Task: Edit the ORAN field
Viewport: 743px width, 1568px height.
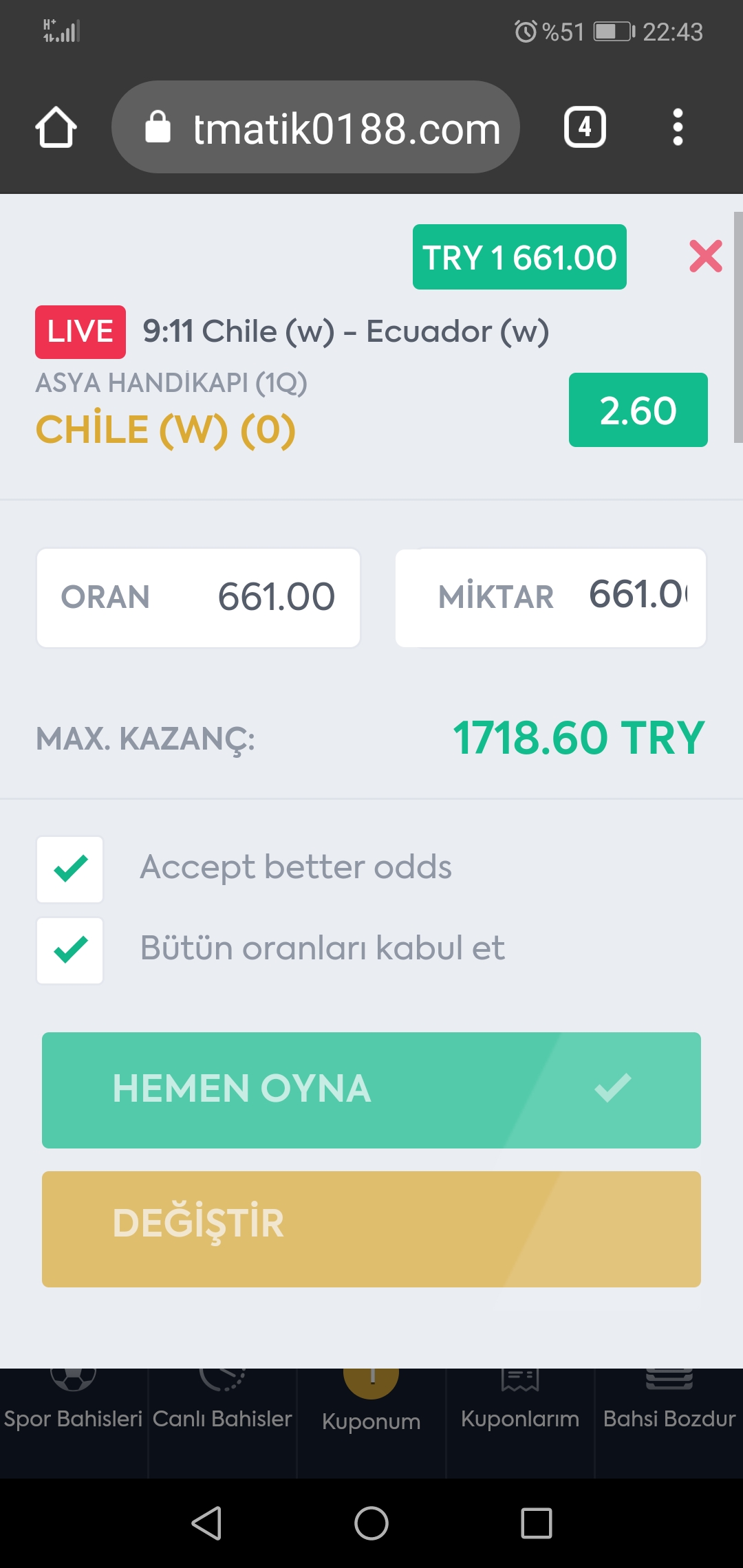Action: (x=198, y=598)
